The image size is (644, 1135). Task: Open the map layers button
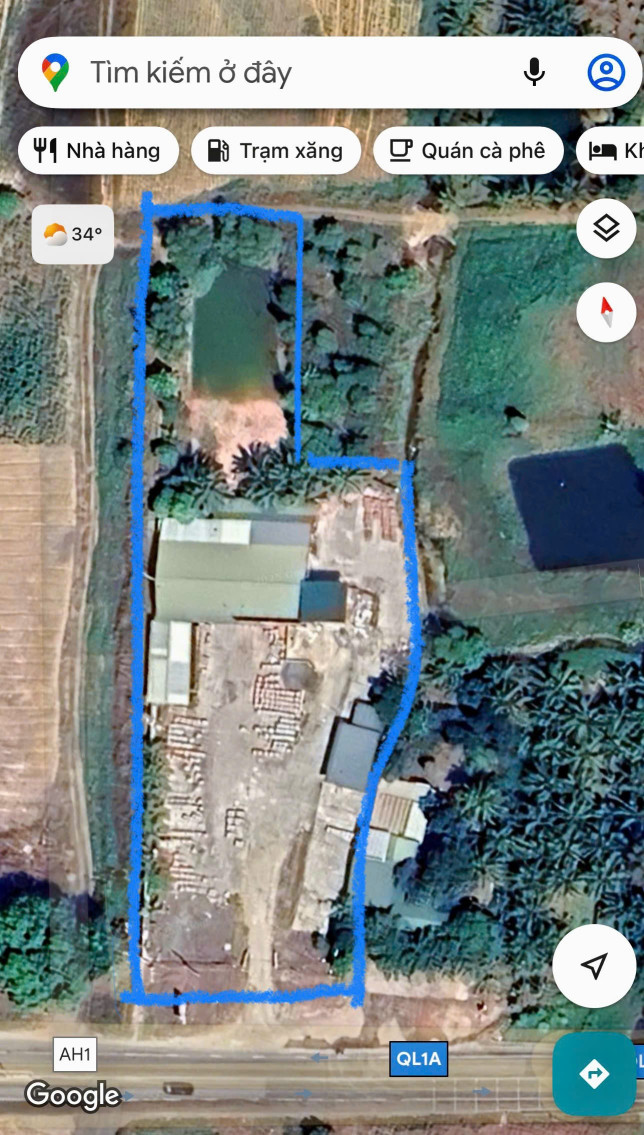[606, 229]
